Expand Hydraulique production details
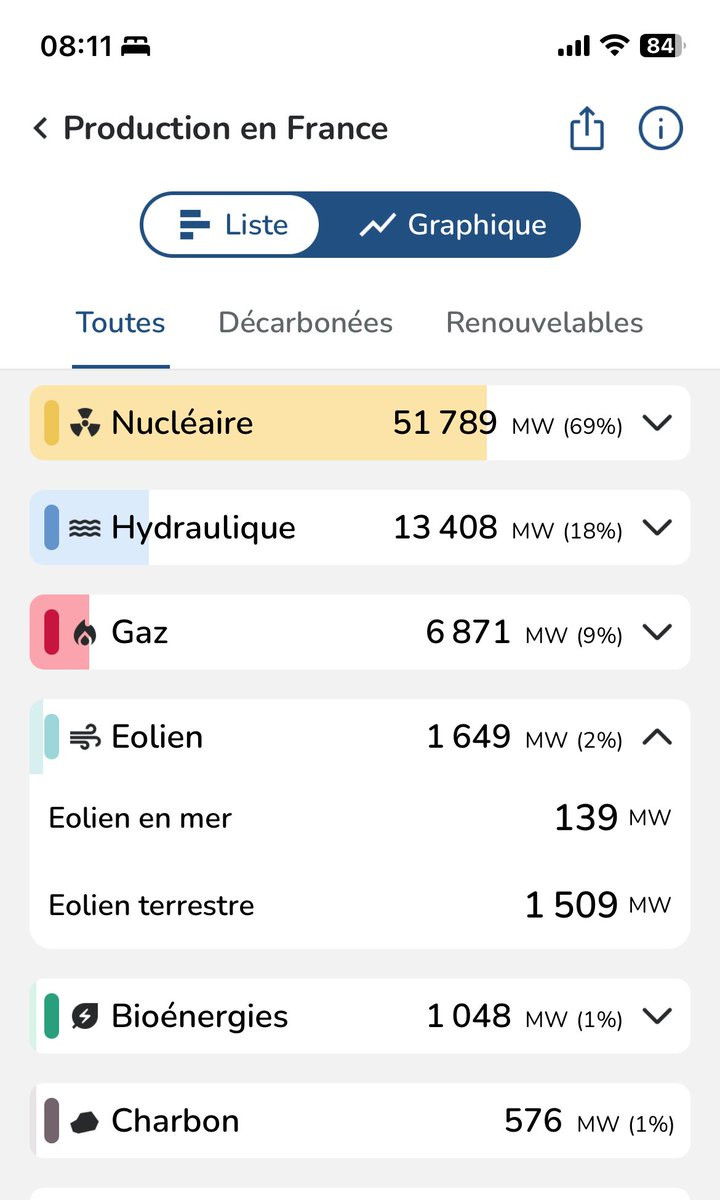Viewport: 720px width, 1200px height. click(x=657, y=528)
